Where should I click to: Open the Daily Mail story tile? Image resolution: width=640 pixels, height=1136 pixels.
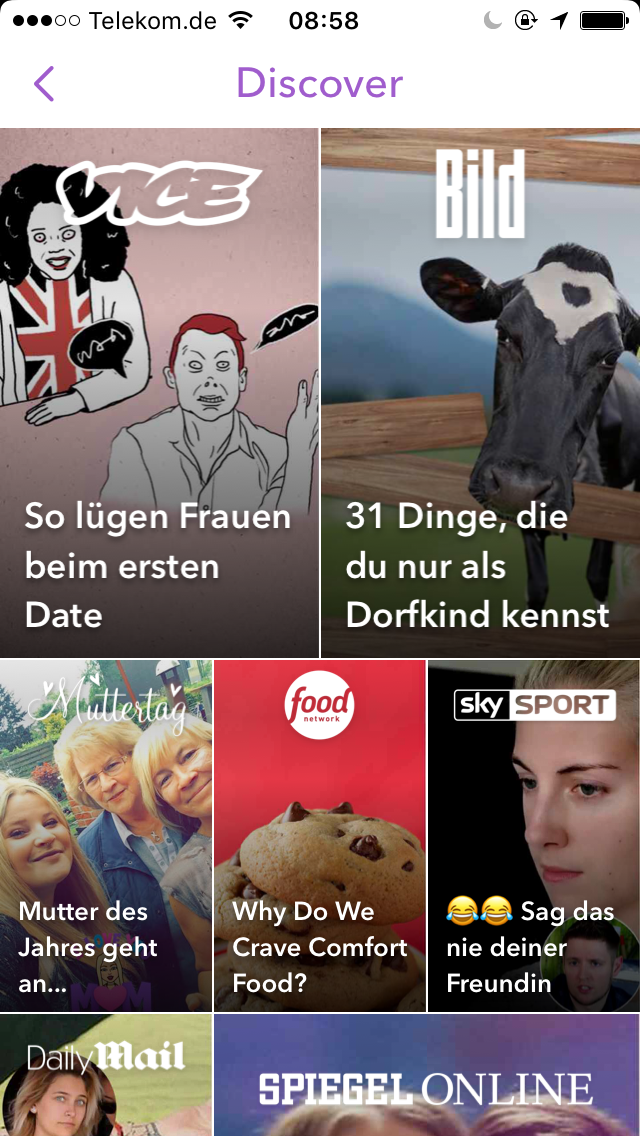pyautogui.click(x=106, y=1076)
